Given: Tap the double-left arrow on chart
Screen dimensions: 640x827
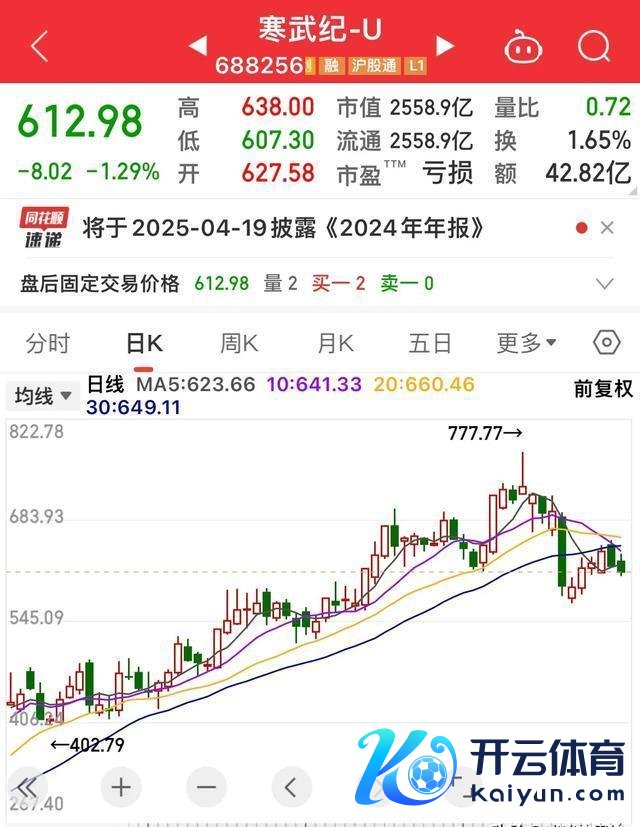Looking at the screenshot, I should click(27, 786).
